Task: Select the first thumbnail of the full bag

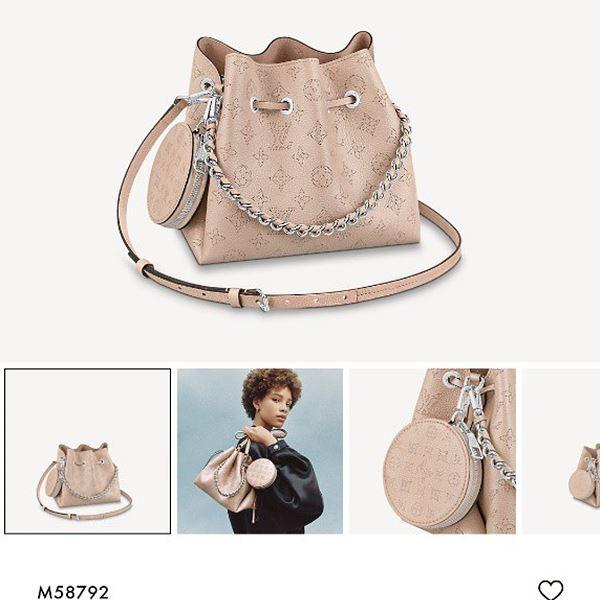Action: coord(88,452)
